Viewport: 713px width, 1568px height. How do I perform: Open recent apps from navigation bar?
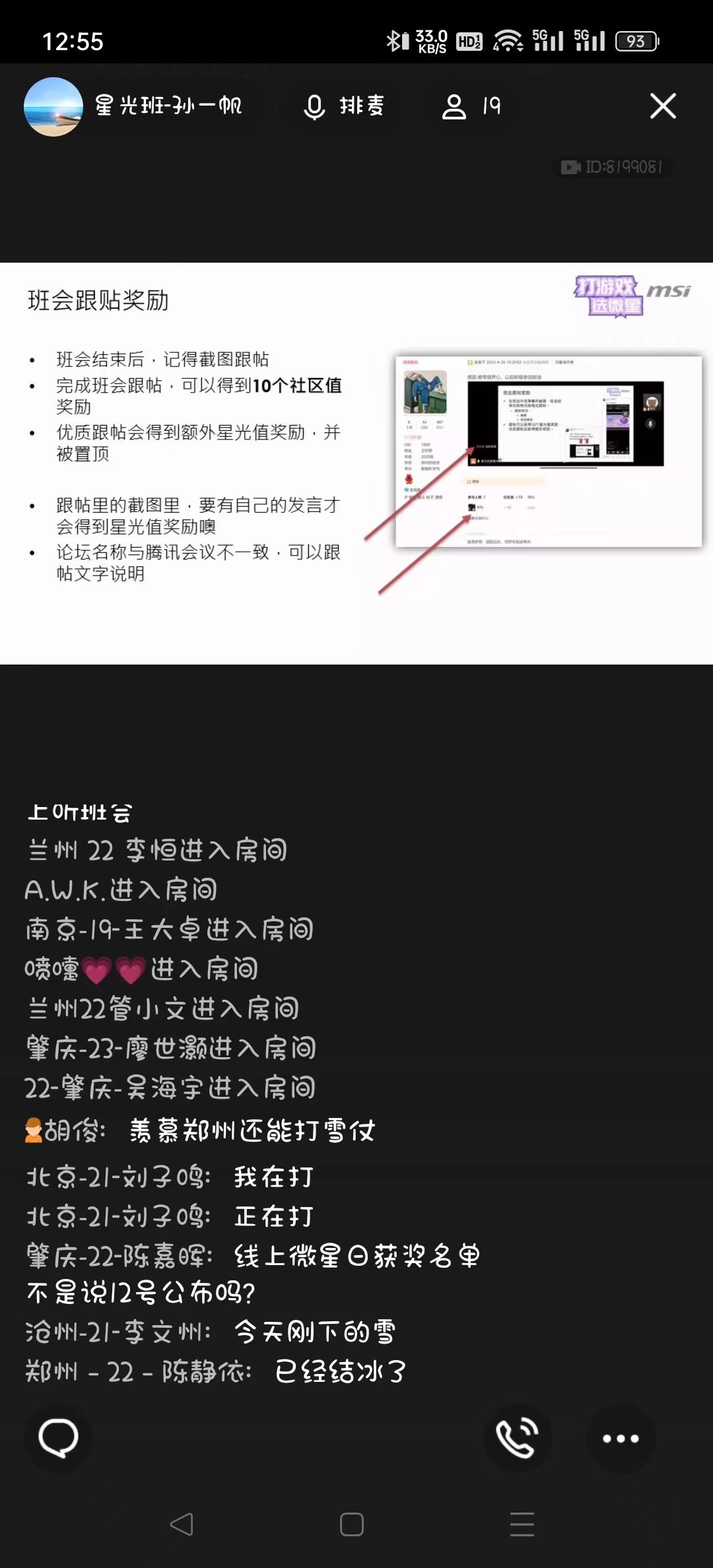pos(522,1524)
